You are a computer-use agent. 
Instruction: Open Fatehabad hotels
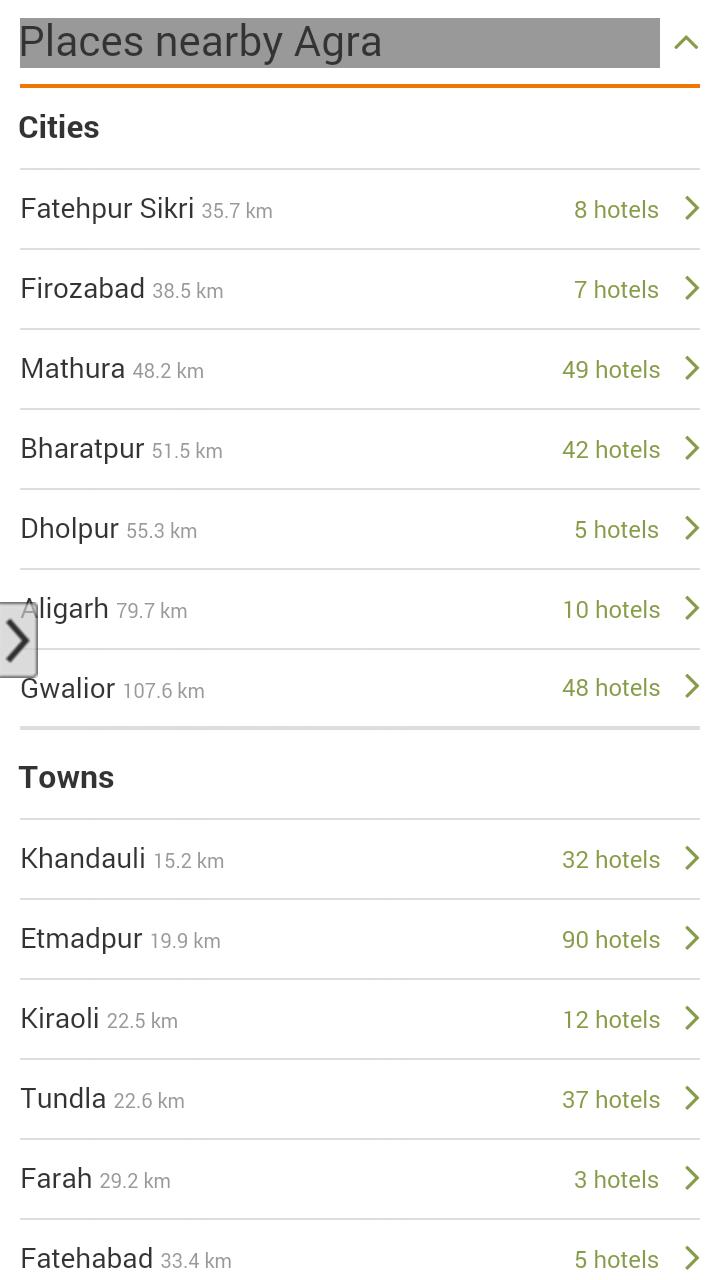[x=360, y=1250]
